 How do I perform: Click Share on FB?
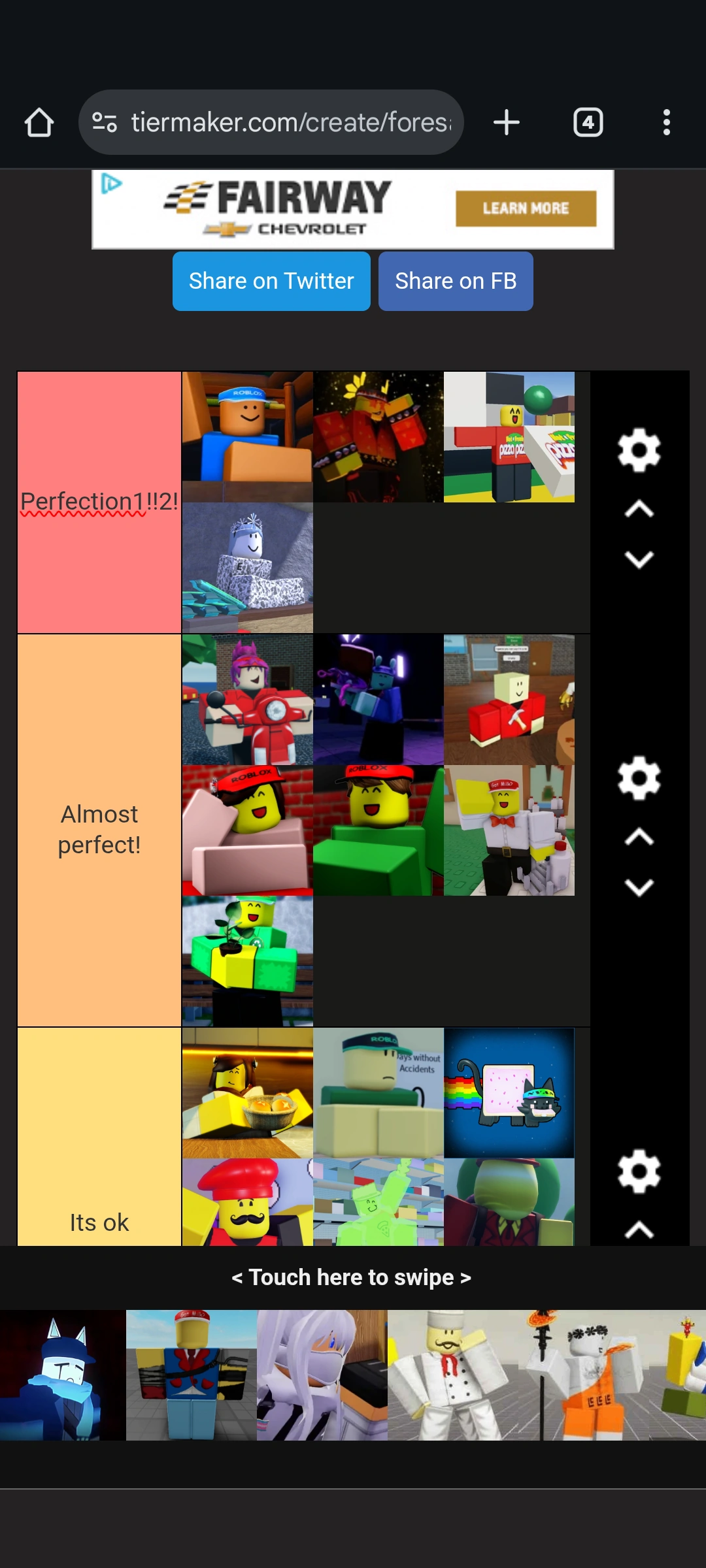[455, 280]
